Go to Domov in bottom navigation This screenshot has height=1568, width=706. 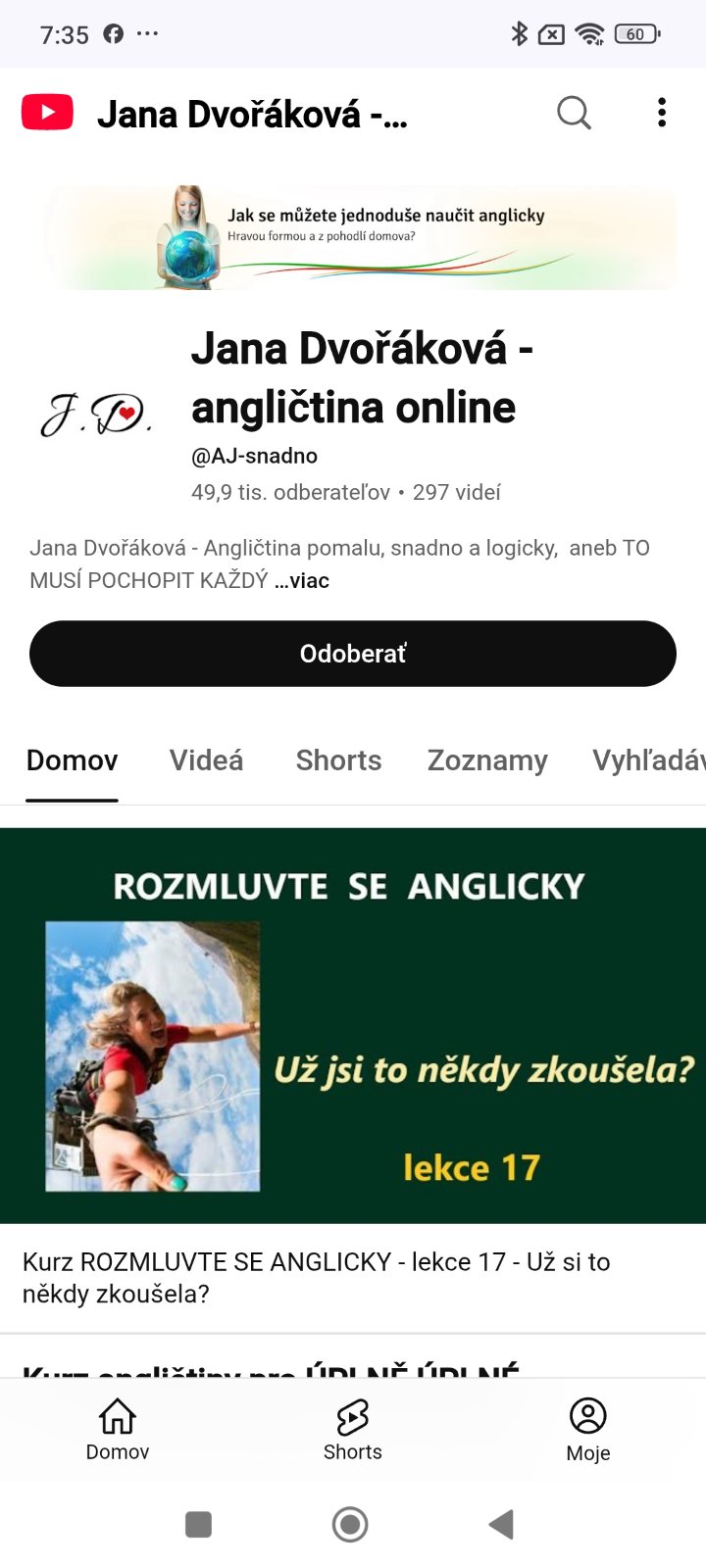118,1430
